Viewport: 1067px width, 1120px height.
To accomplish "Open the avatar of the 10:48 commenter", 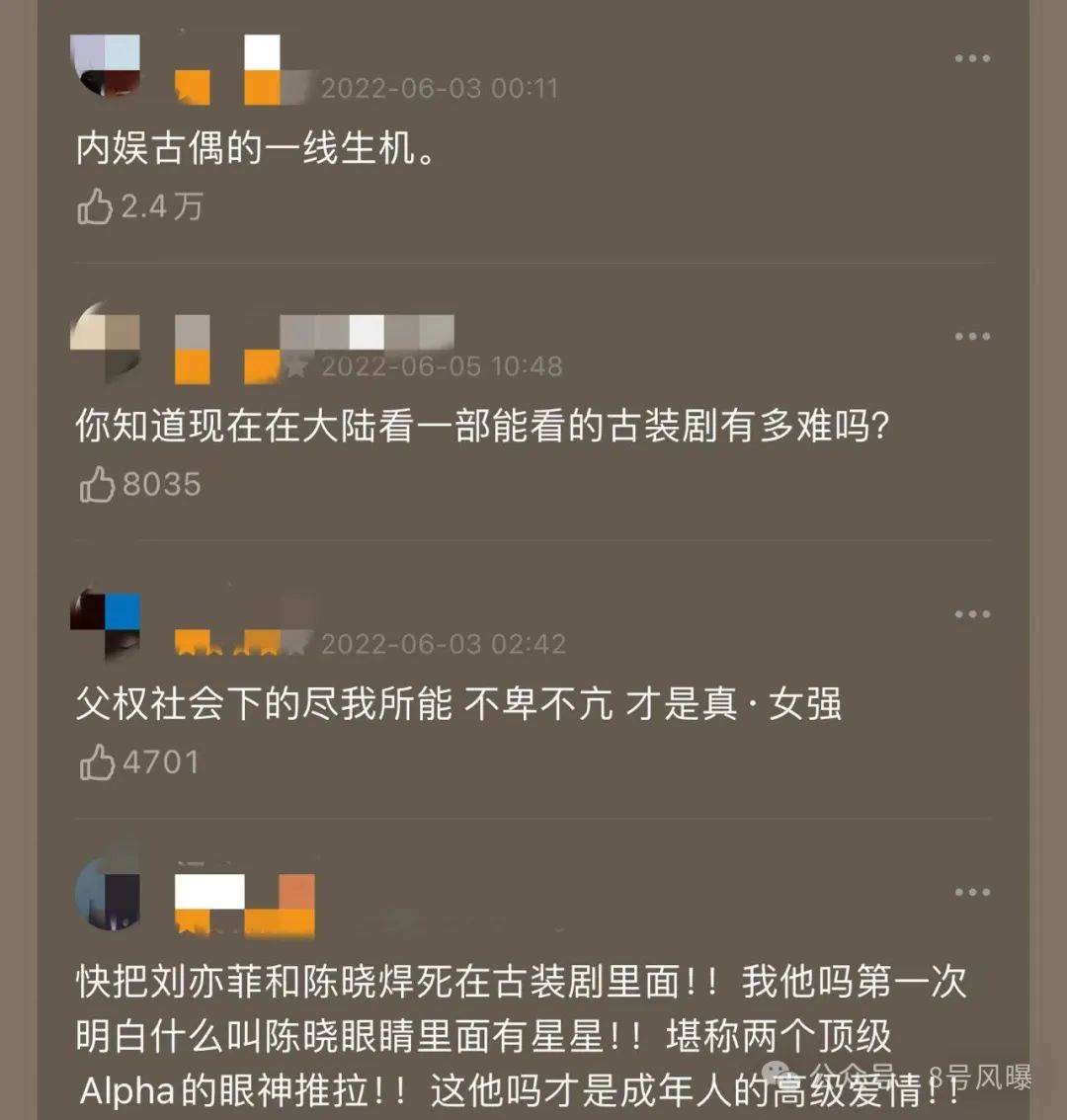I will click(x=107, y=341).
